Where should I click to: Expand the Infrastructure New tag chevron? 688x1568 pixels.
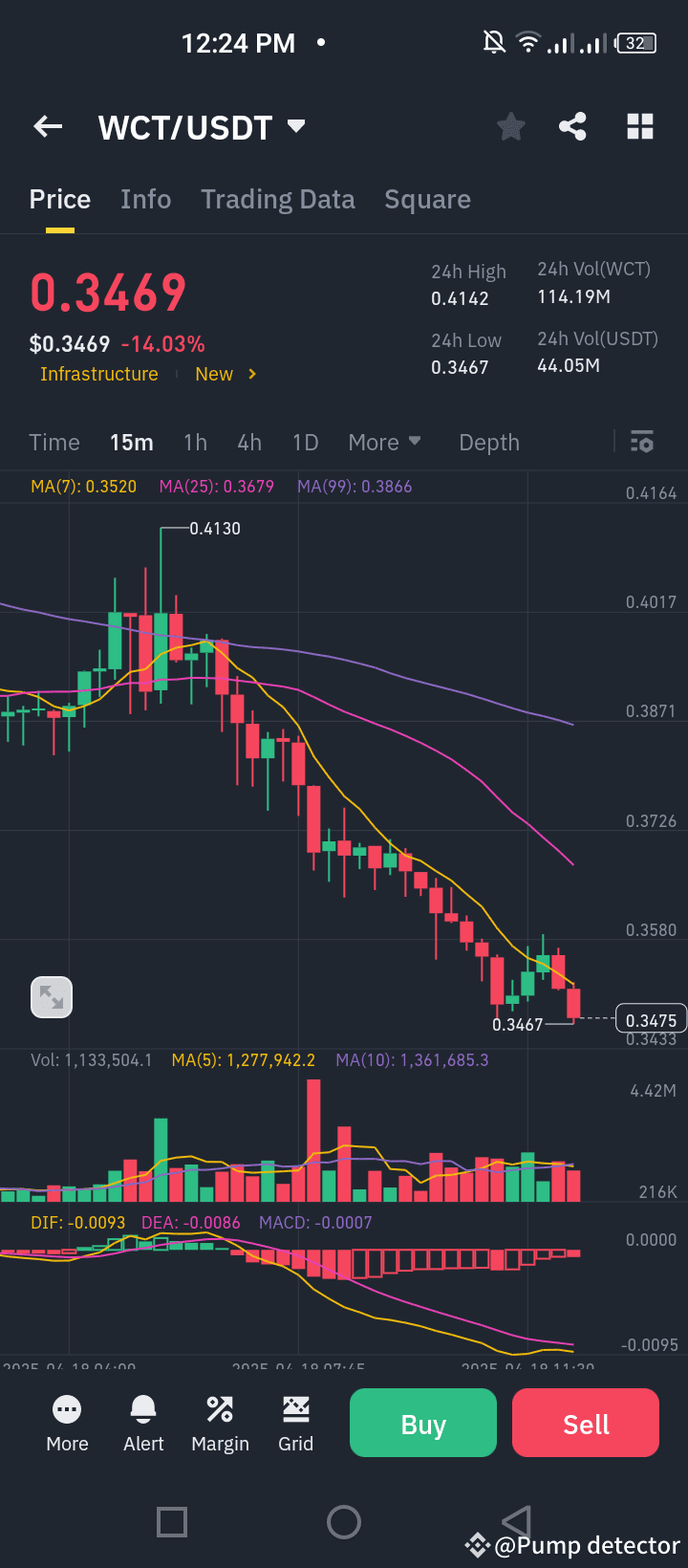pos(253,374)
